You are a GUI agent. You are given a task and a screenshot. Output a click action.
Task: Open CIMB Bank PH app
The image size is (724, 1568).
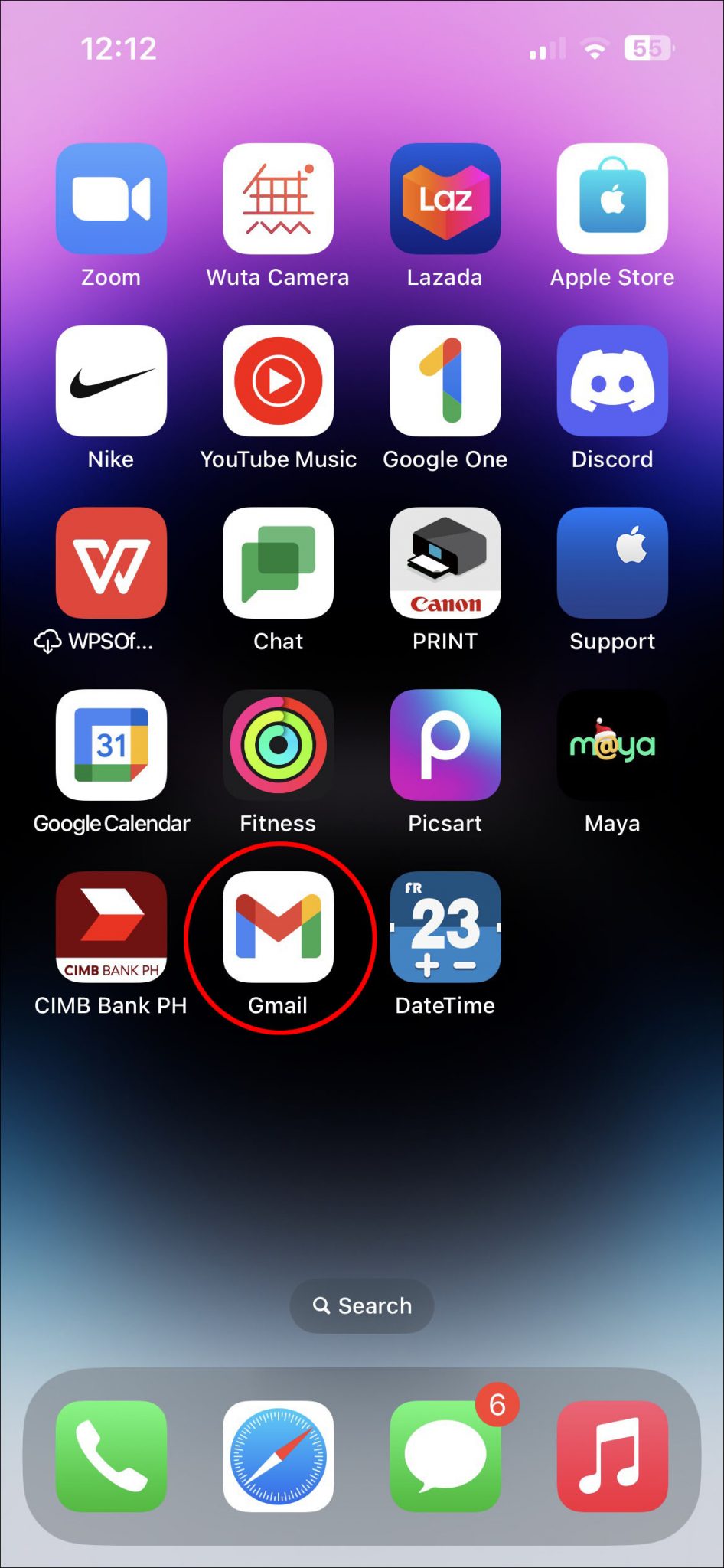[111, 927]
